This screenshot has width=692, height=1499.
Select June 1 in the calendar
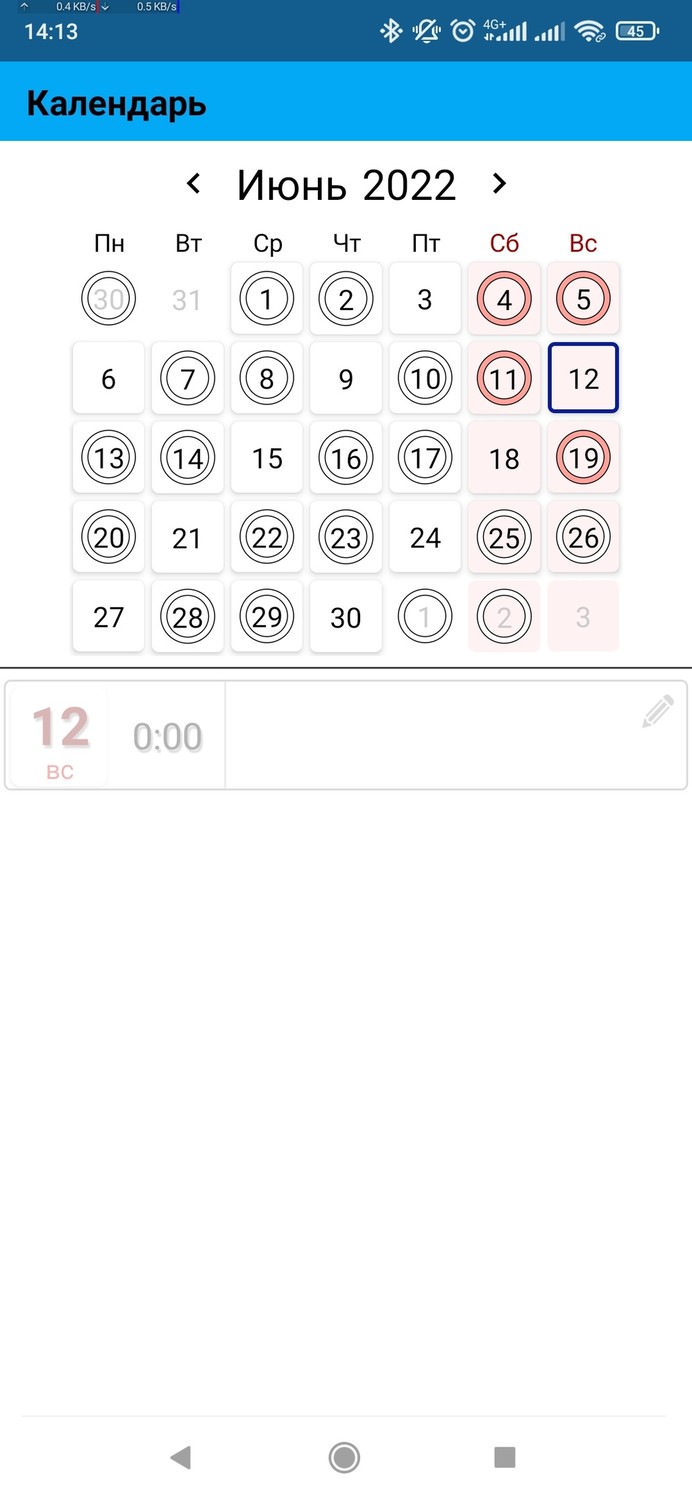click(x=266, y=299)
